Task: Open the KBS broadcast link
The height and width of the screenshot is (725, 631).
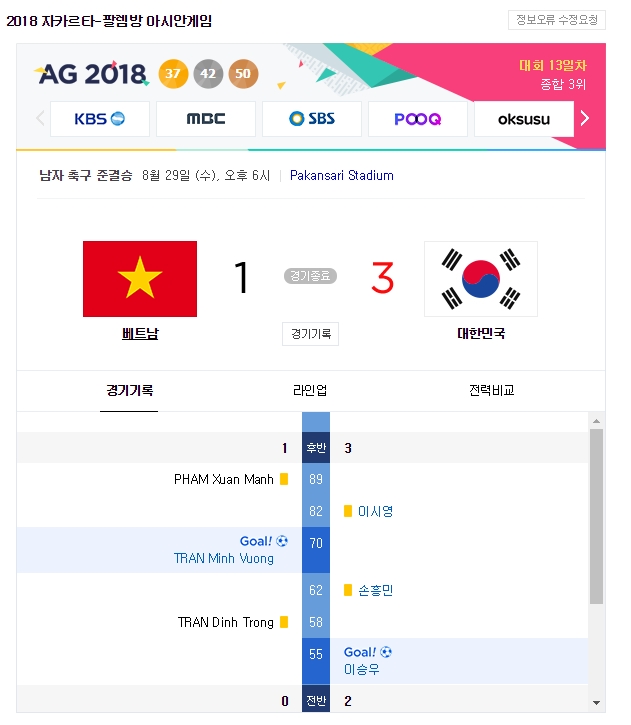Action: coord(99,119)
